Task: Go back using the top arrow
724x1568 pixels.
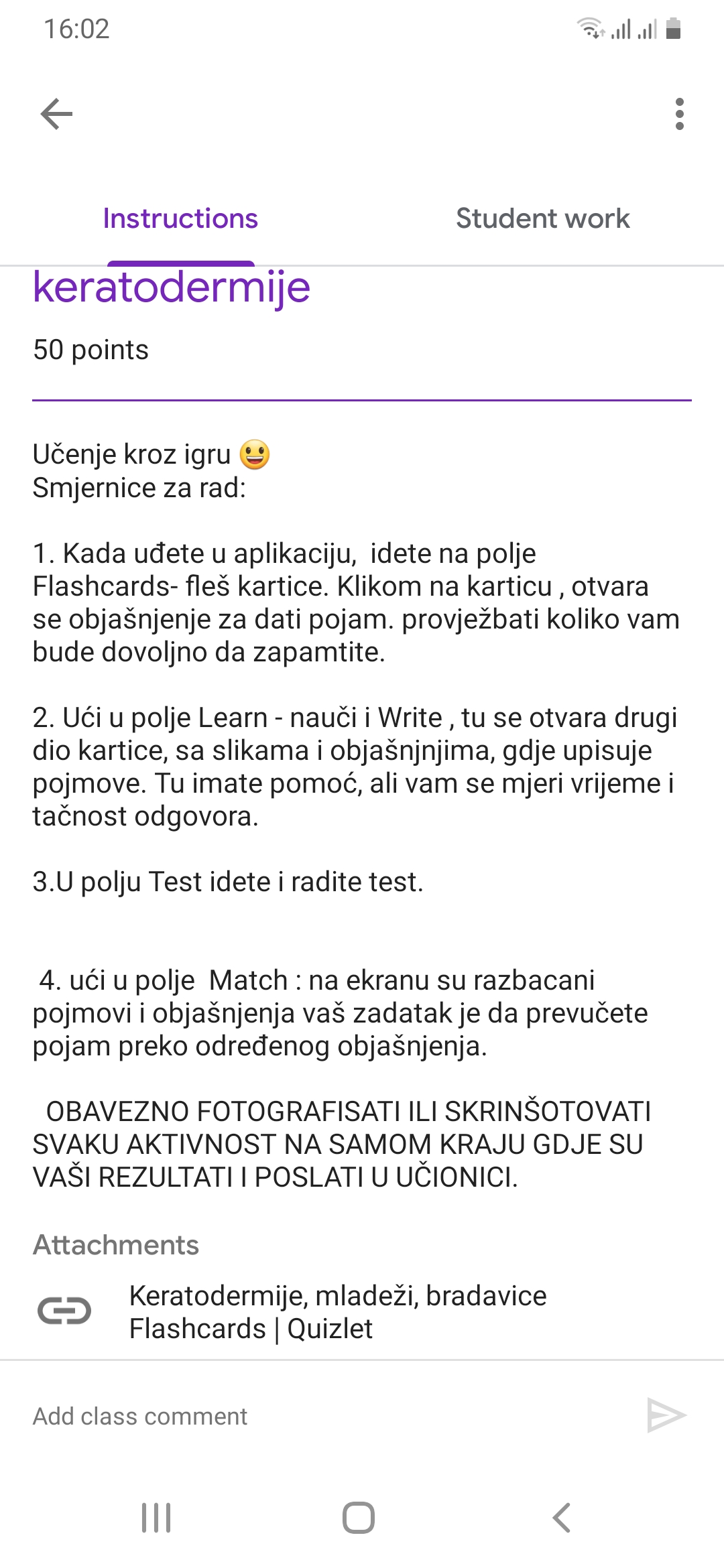Action: pos(56,114)
